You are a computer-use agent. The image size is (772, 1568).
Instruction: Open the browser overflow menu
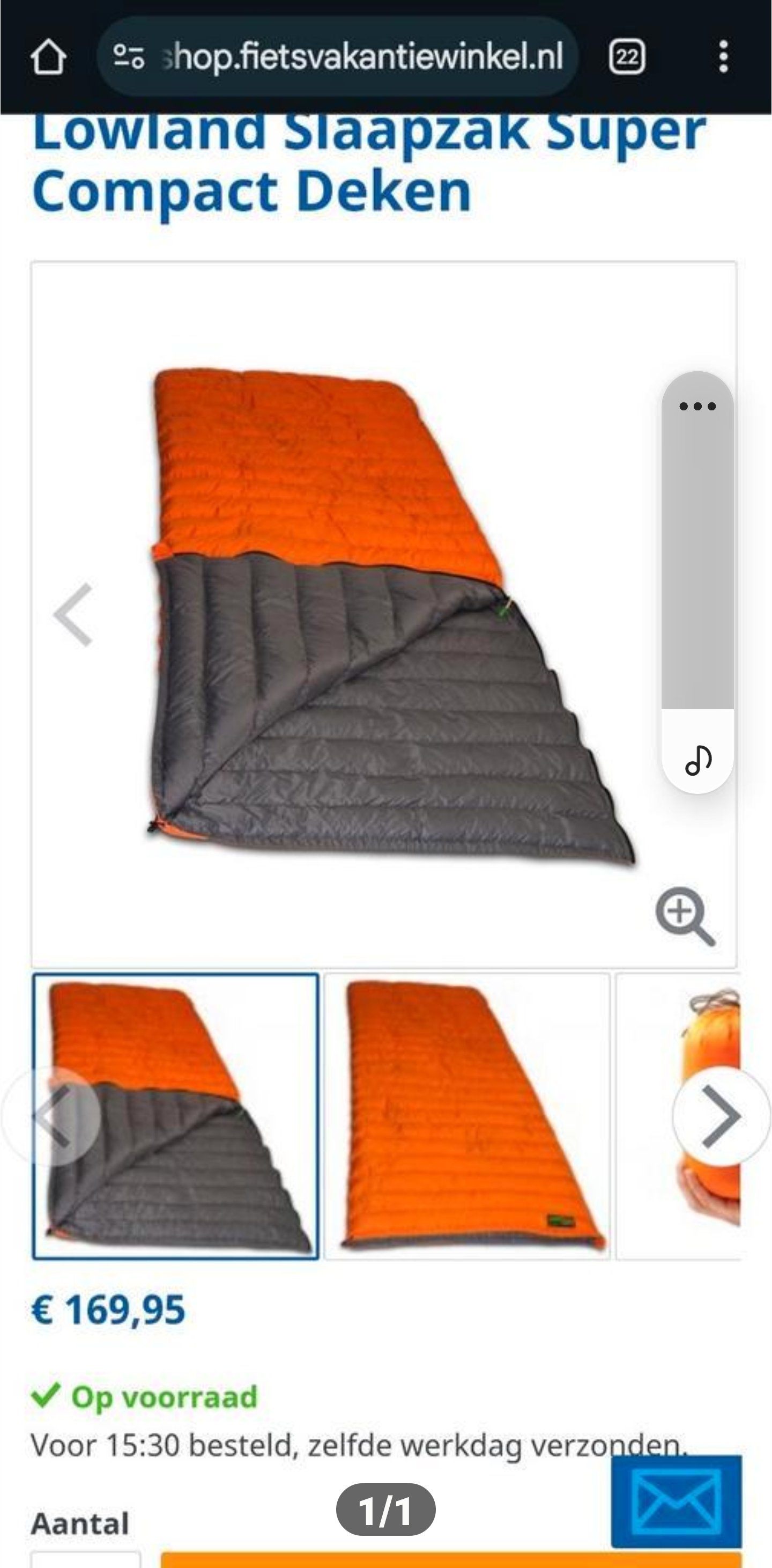click(x=723, y=57)
